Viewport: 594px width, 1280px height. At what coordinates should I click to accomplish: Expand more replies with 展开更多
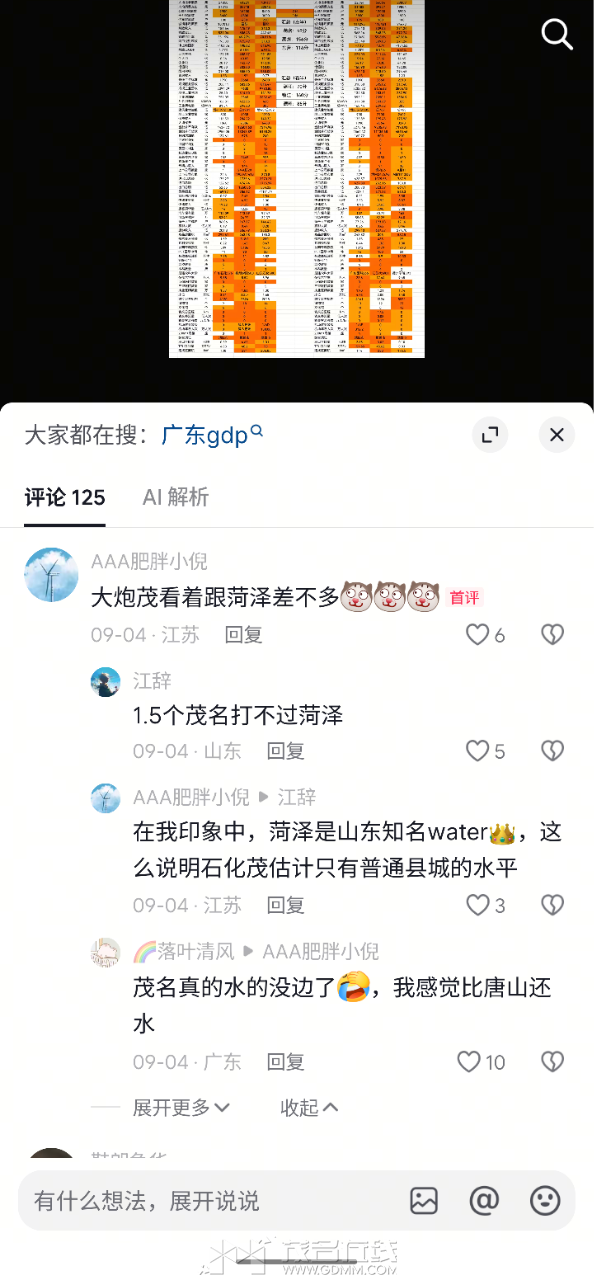click(x=181, y=1107)
